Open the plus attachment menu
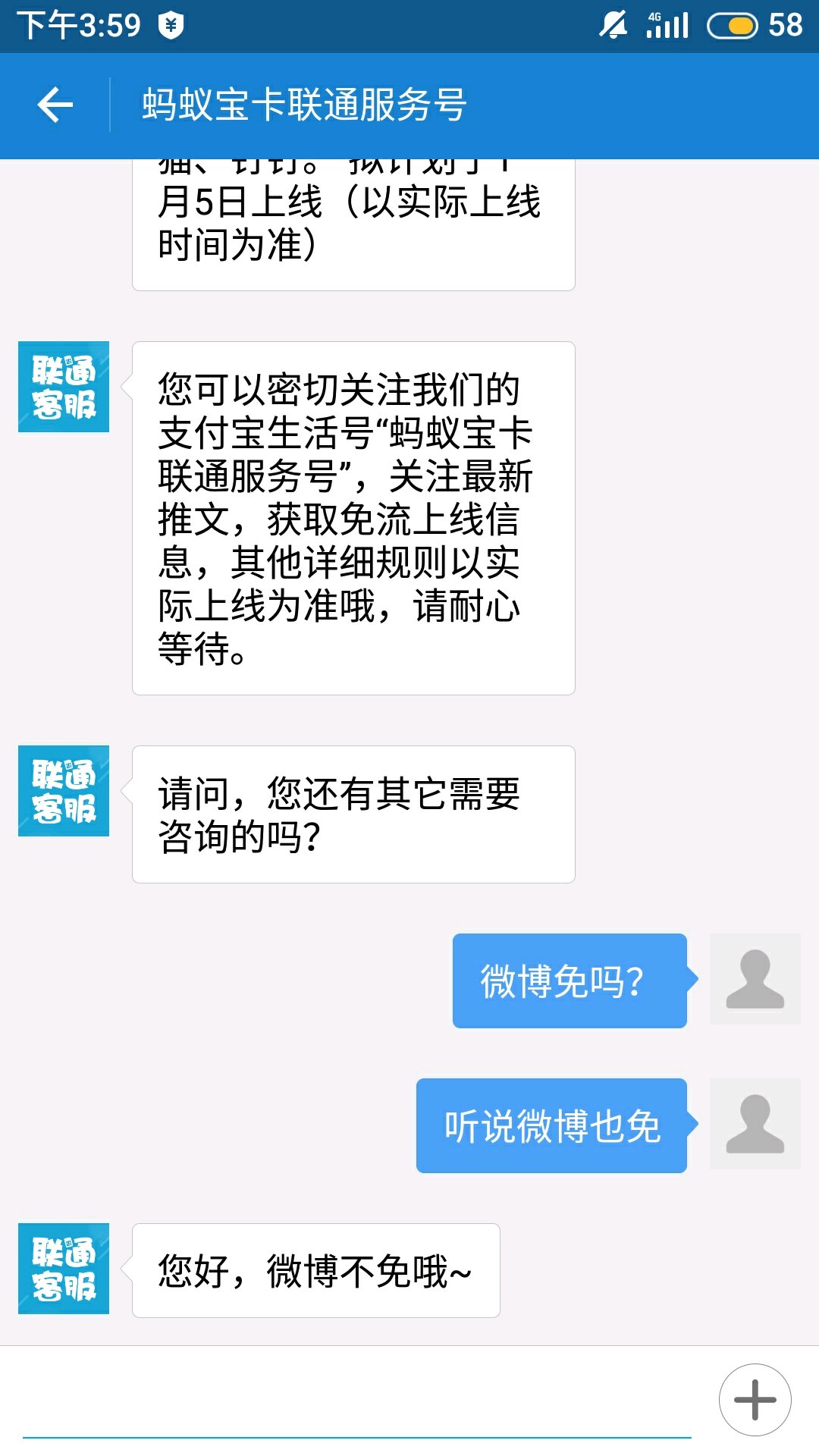The height and width of the screenshot is (1456, 819). tap(755, 1400)
